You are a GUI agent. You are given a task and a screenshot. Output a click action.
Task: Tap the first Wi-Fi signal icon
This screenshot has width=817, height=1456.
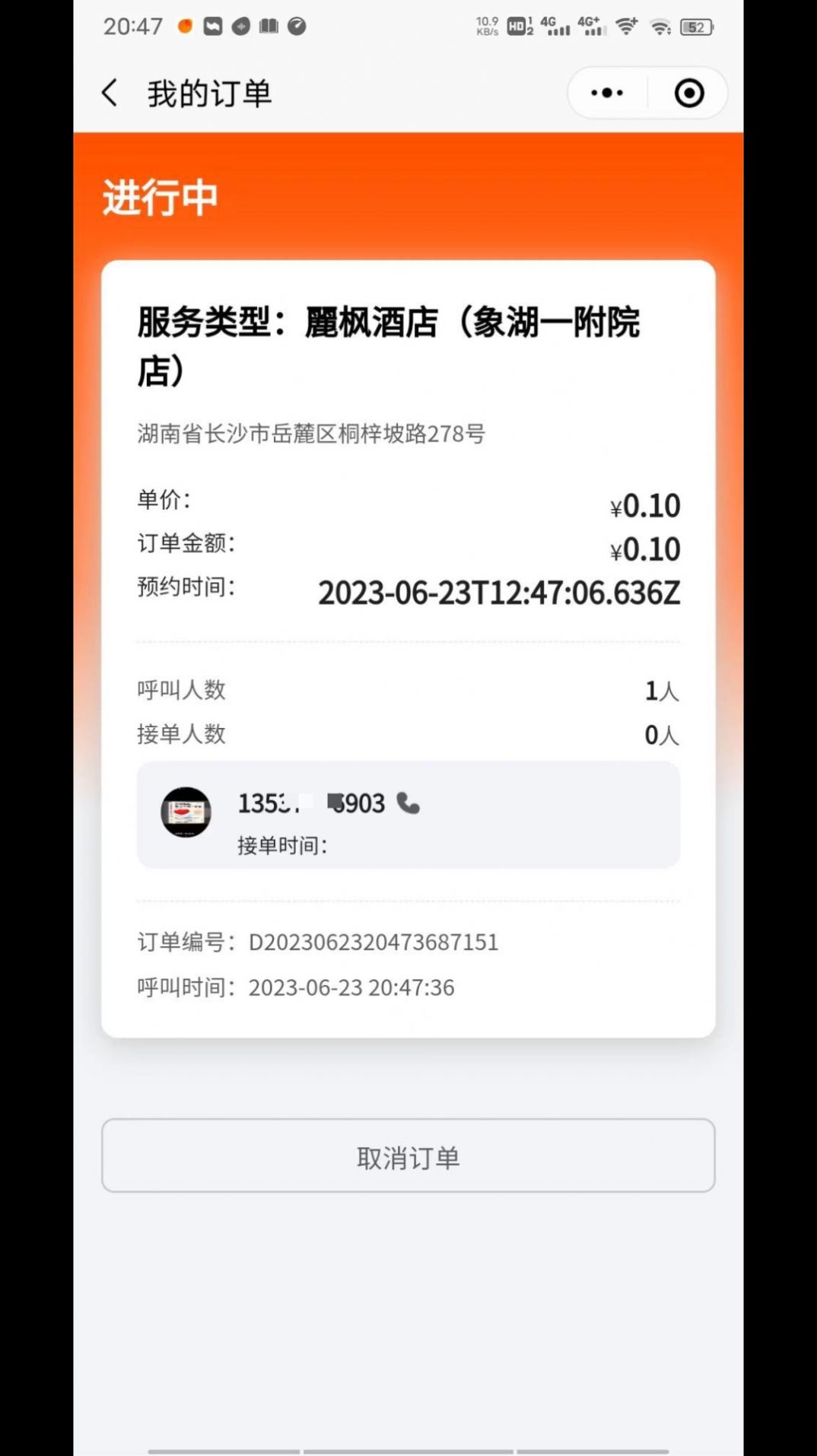625,25
